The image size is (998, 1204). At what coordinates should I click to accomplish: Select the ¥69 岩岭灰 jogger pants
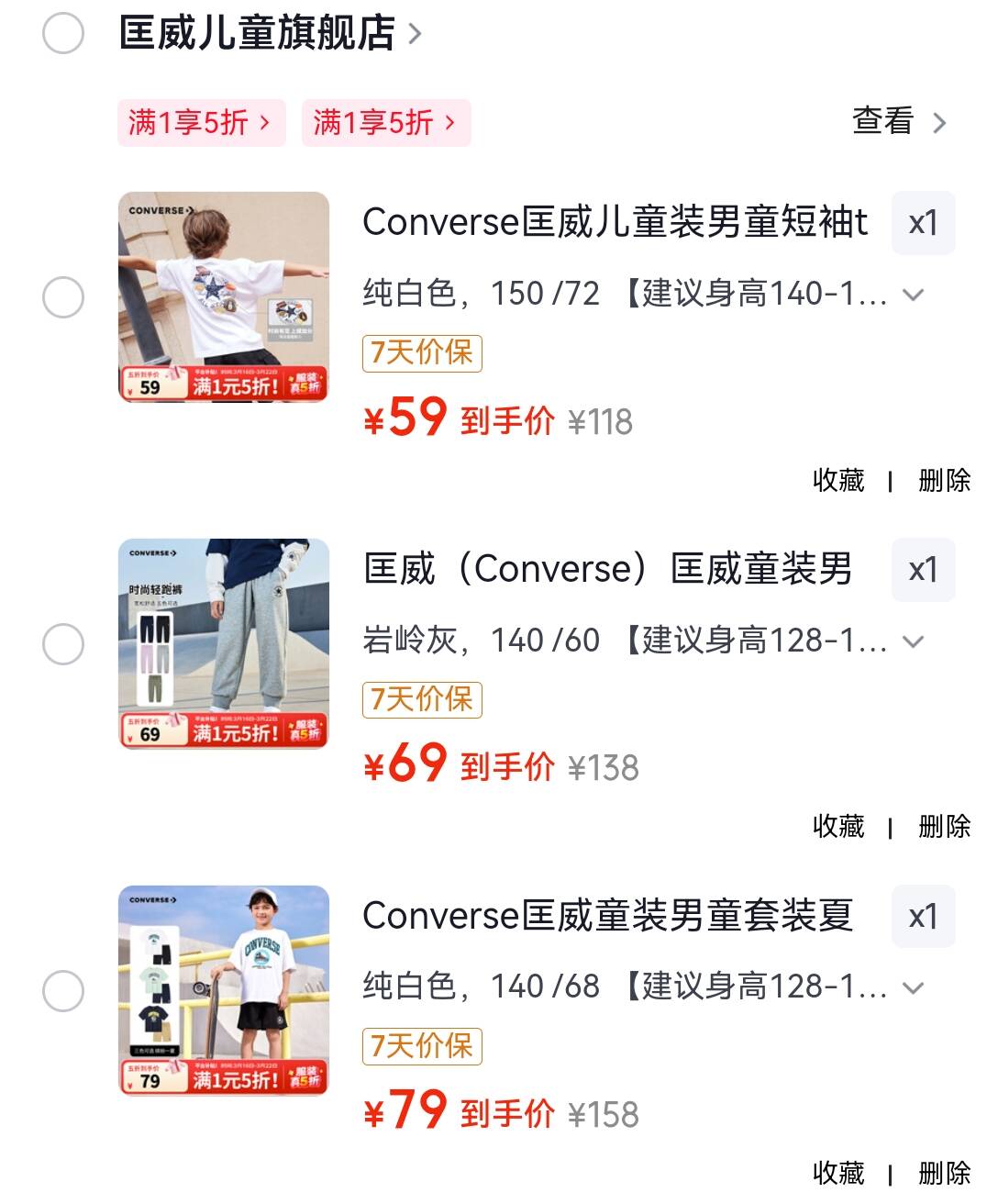click(63, 644)
